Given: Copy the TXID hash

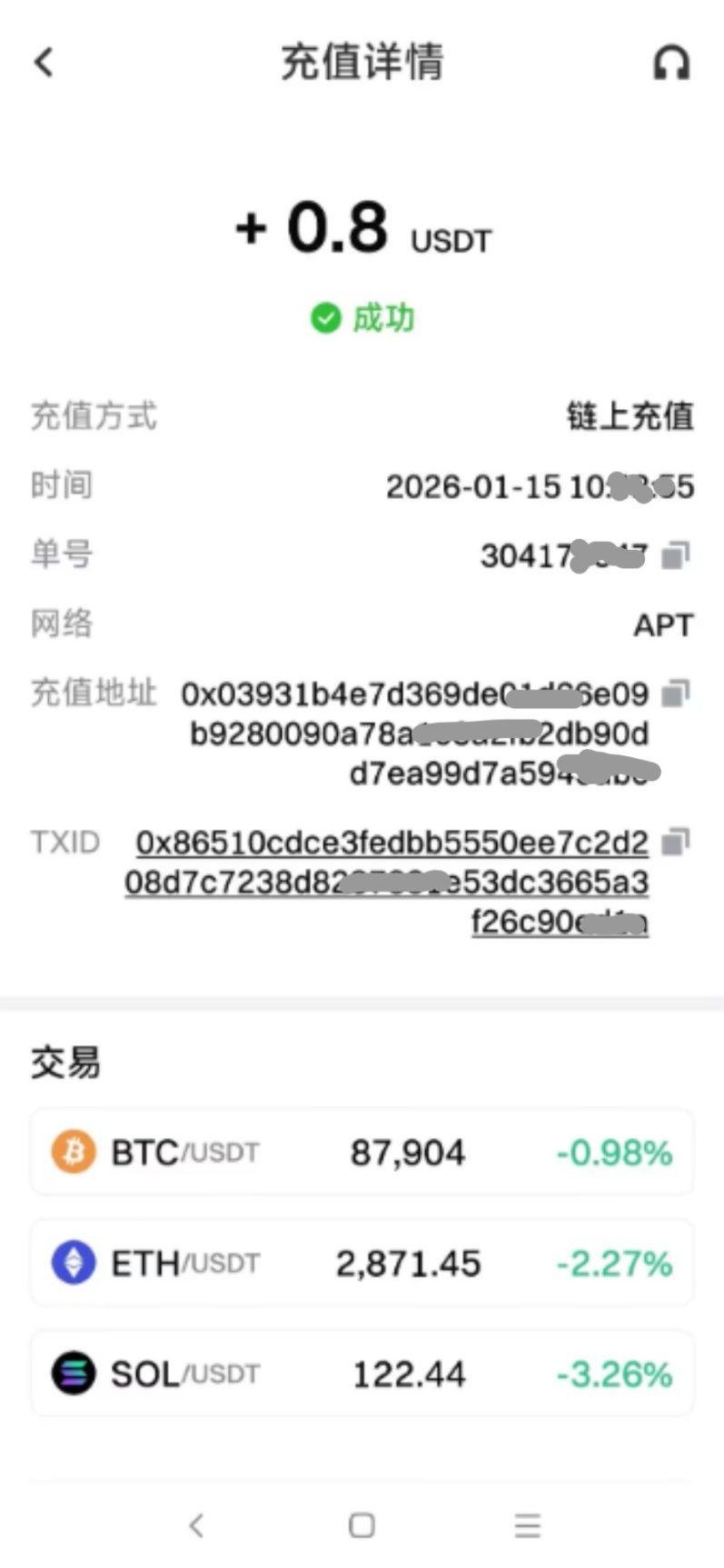Looking at the screenshot, I should pos(675,842).
